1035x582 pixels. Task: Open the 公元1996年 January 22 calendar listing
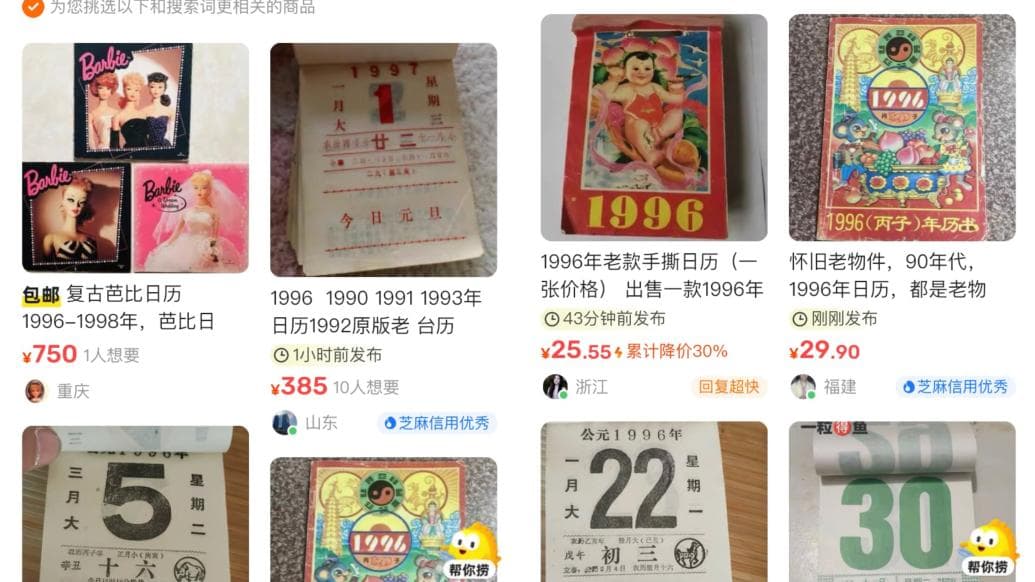[x=654, y=502]
